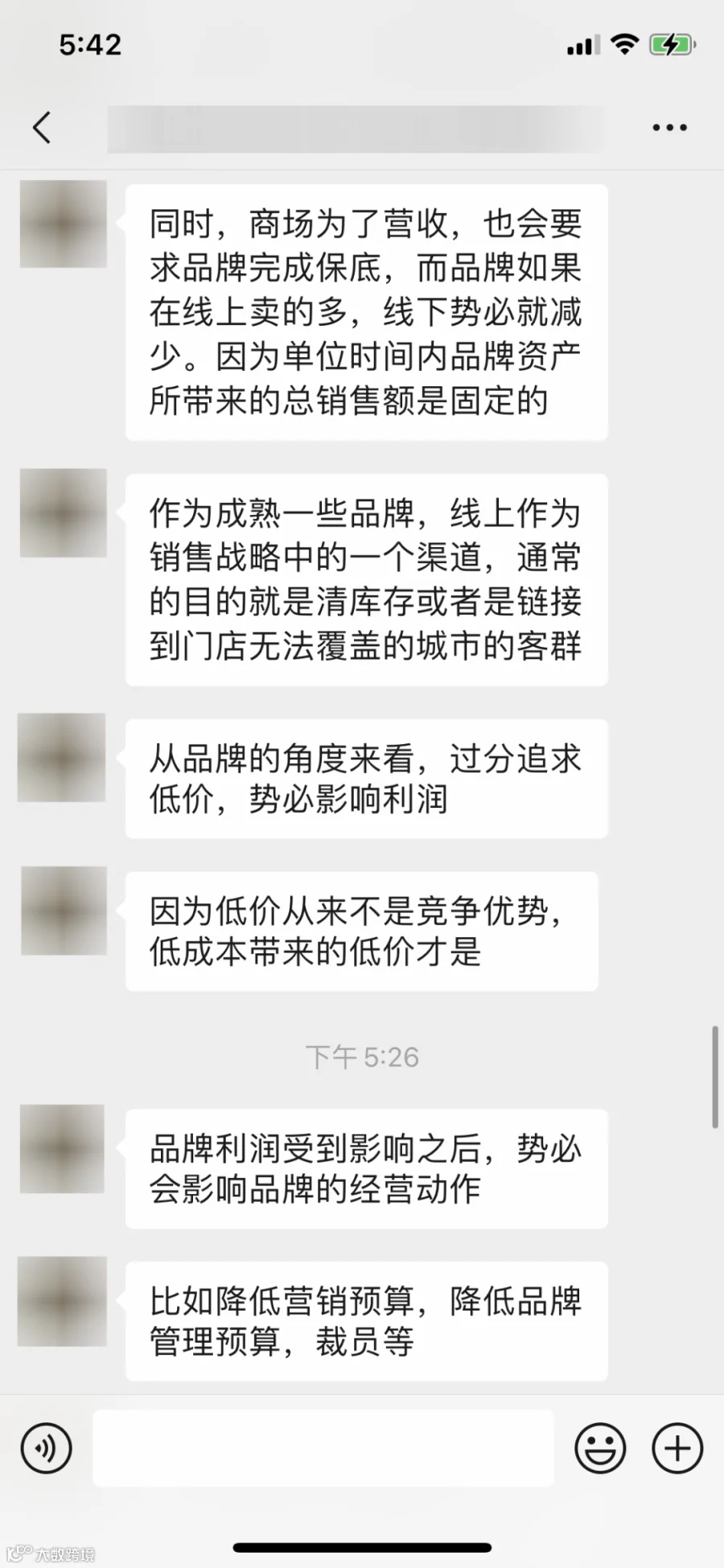Open the chat's three-dot menu
Viewport: 724px width, 1568px height.
coord(669,127)
